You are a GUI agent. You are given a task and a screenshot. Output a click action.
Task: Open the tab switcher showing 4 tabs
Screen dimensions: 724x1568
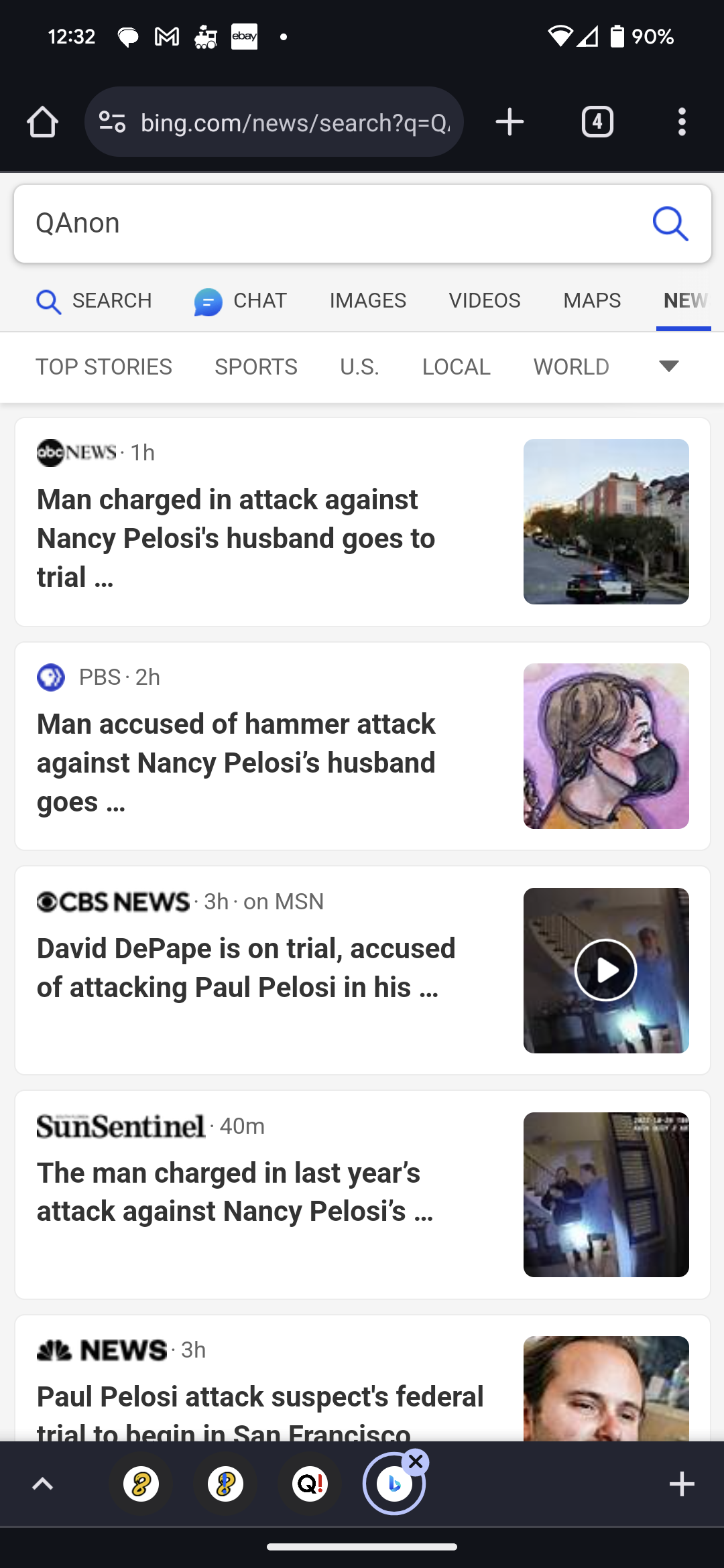(x=597, y=122)
